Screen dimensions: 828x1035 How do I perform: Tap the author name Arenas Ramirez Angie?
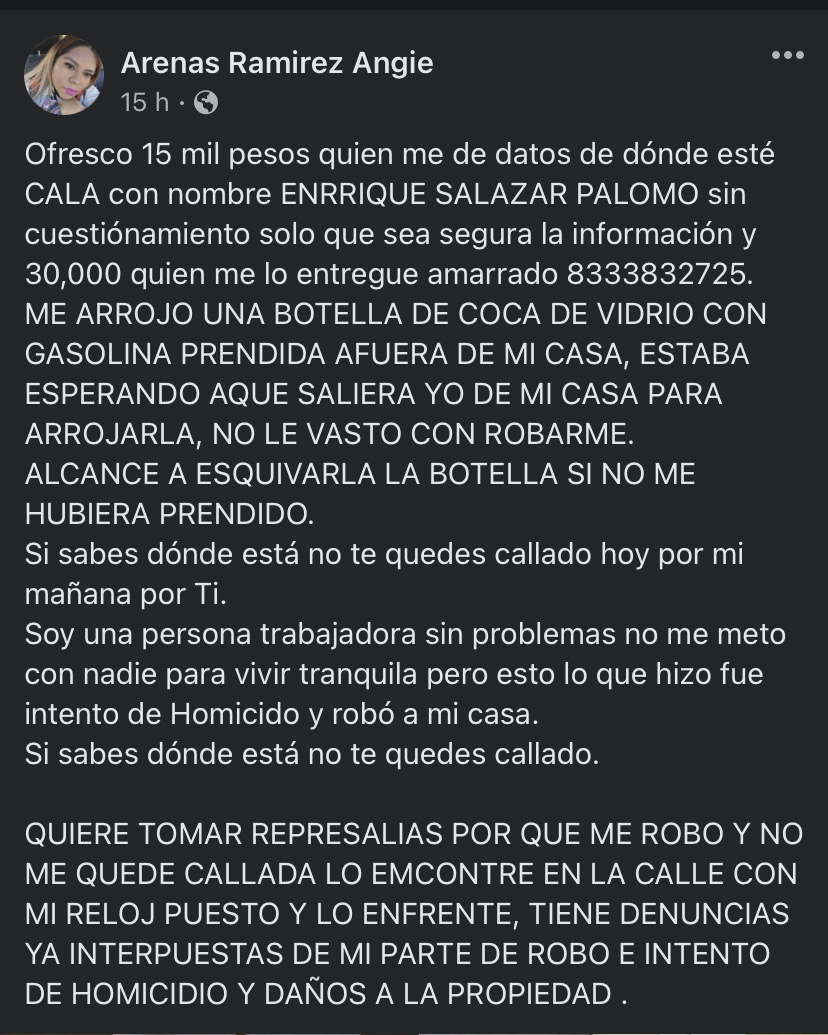point(277,64)
